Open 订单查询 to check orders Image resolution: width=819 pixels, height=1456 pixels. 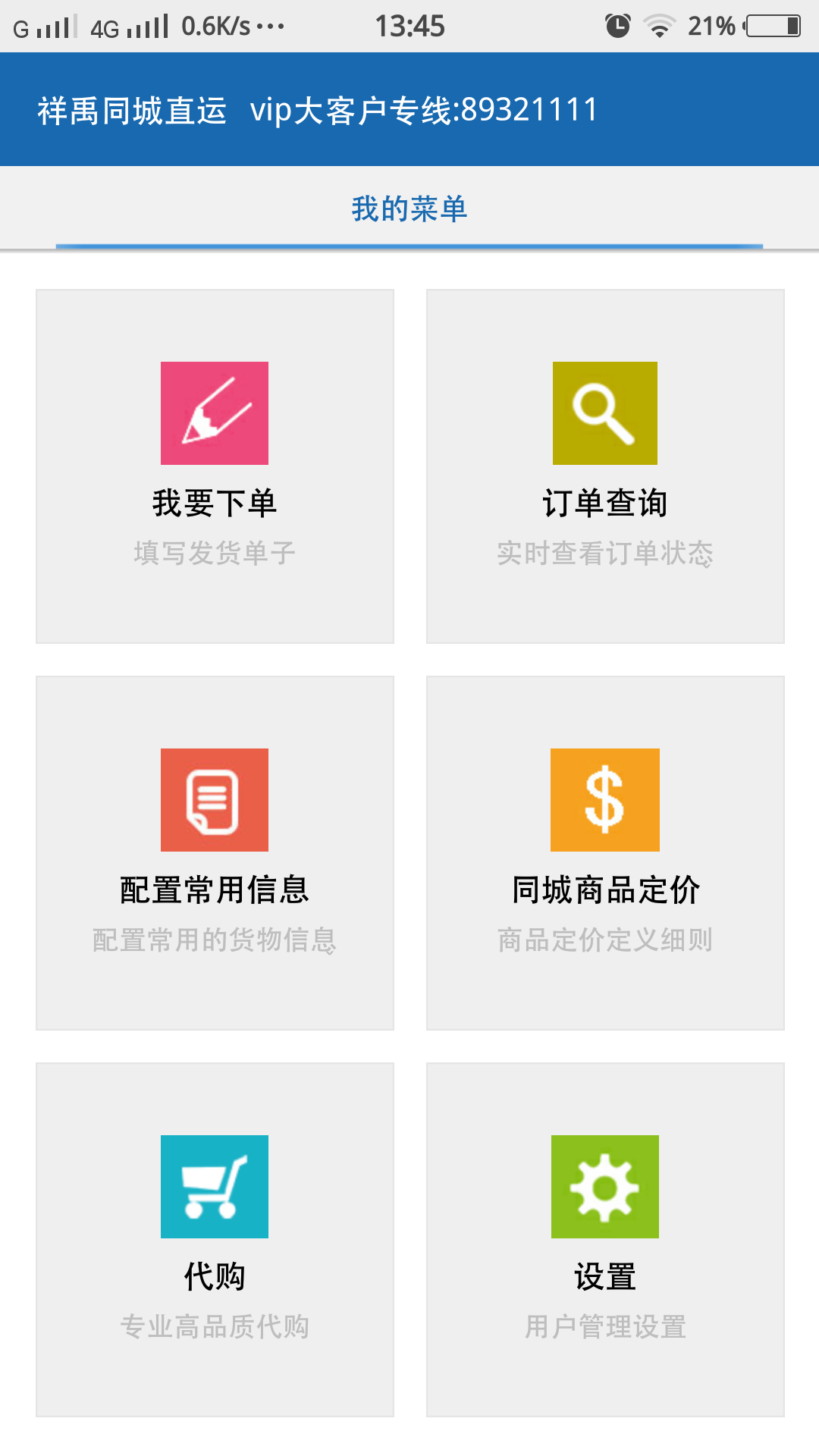coord(605,466)
